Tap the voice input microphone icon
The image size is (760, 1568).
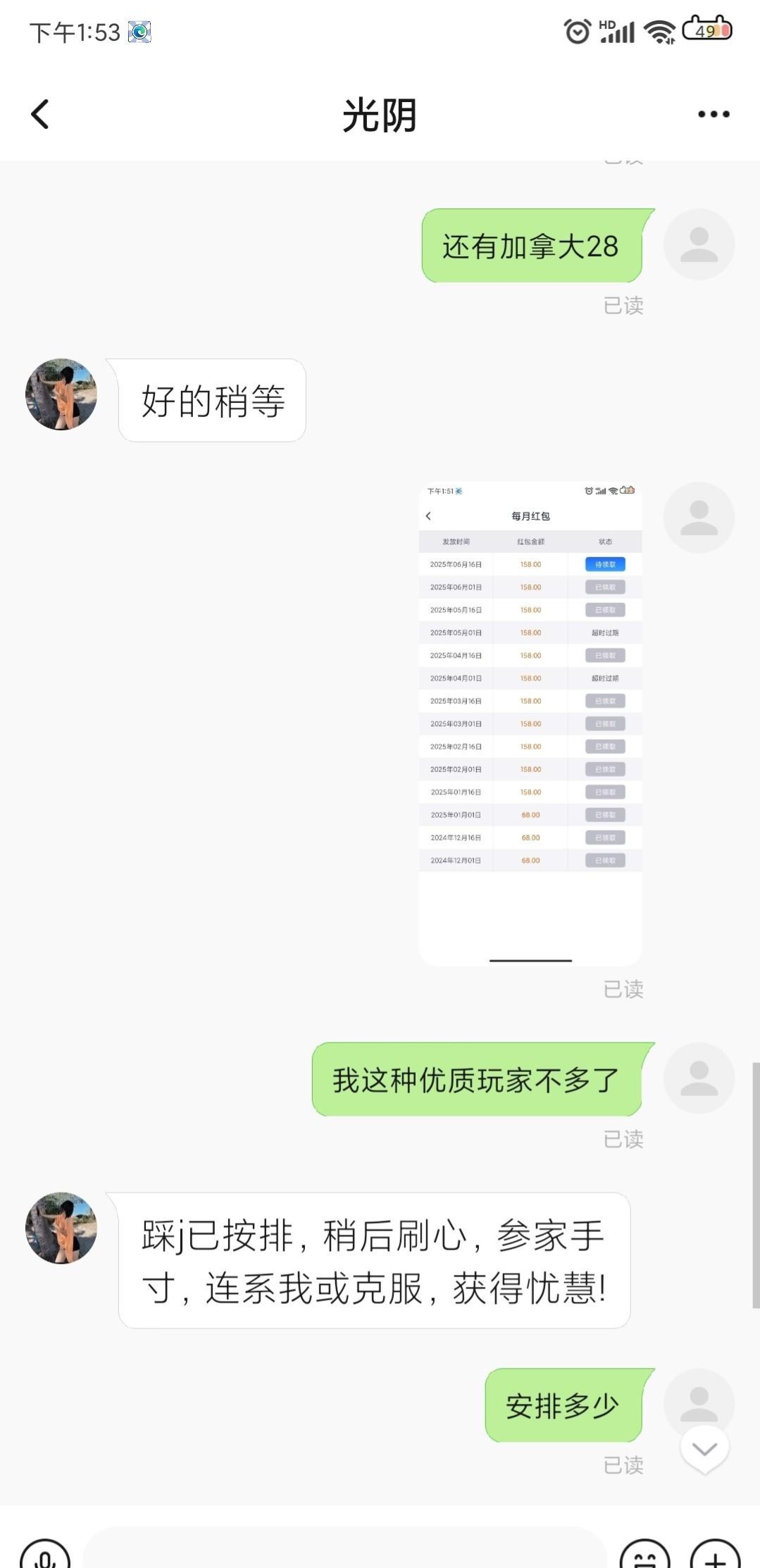pyautogui.click(x=46, y=1557)
